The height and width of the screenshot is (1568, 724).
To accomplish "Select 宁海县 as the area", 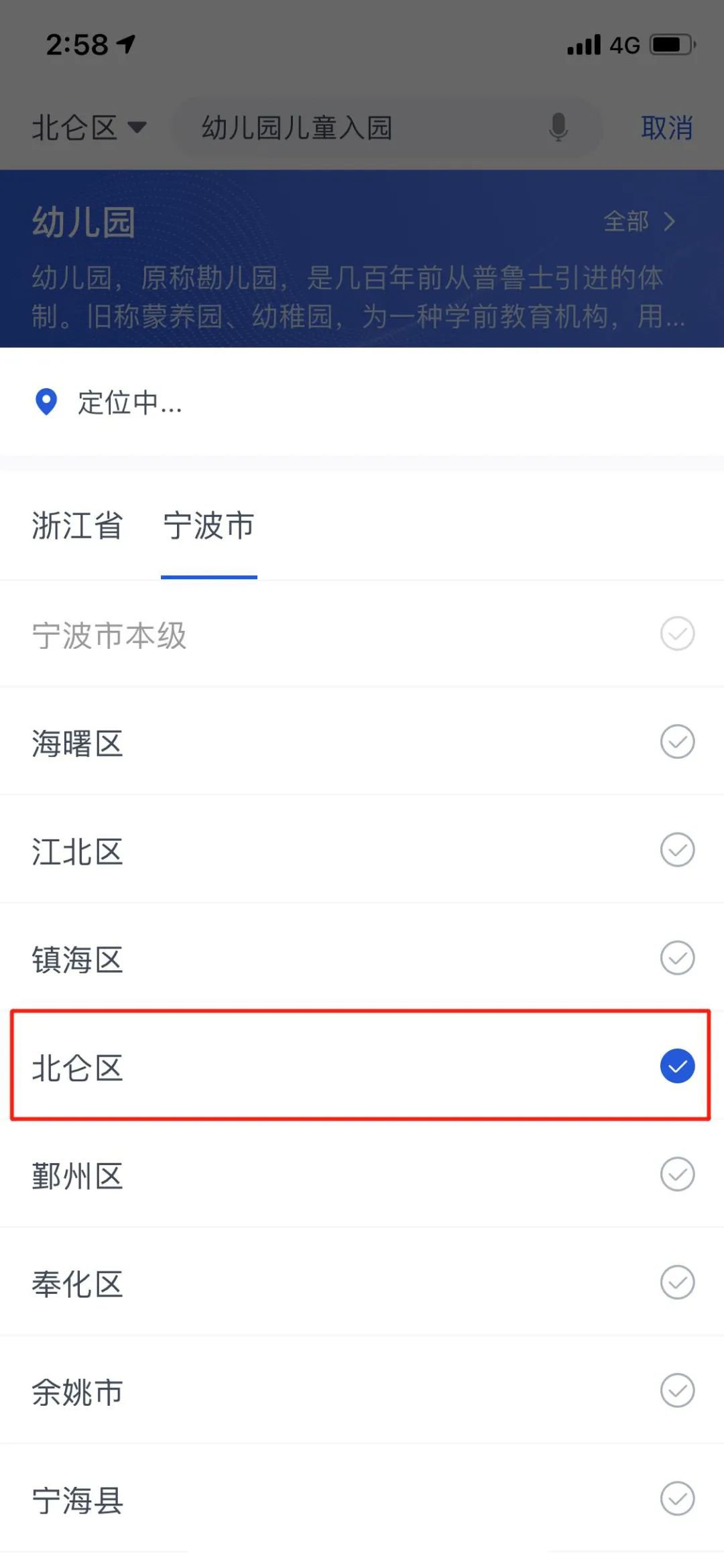I will 362,1499.
